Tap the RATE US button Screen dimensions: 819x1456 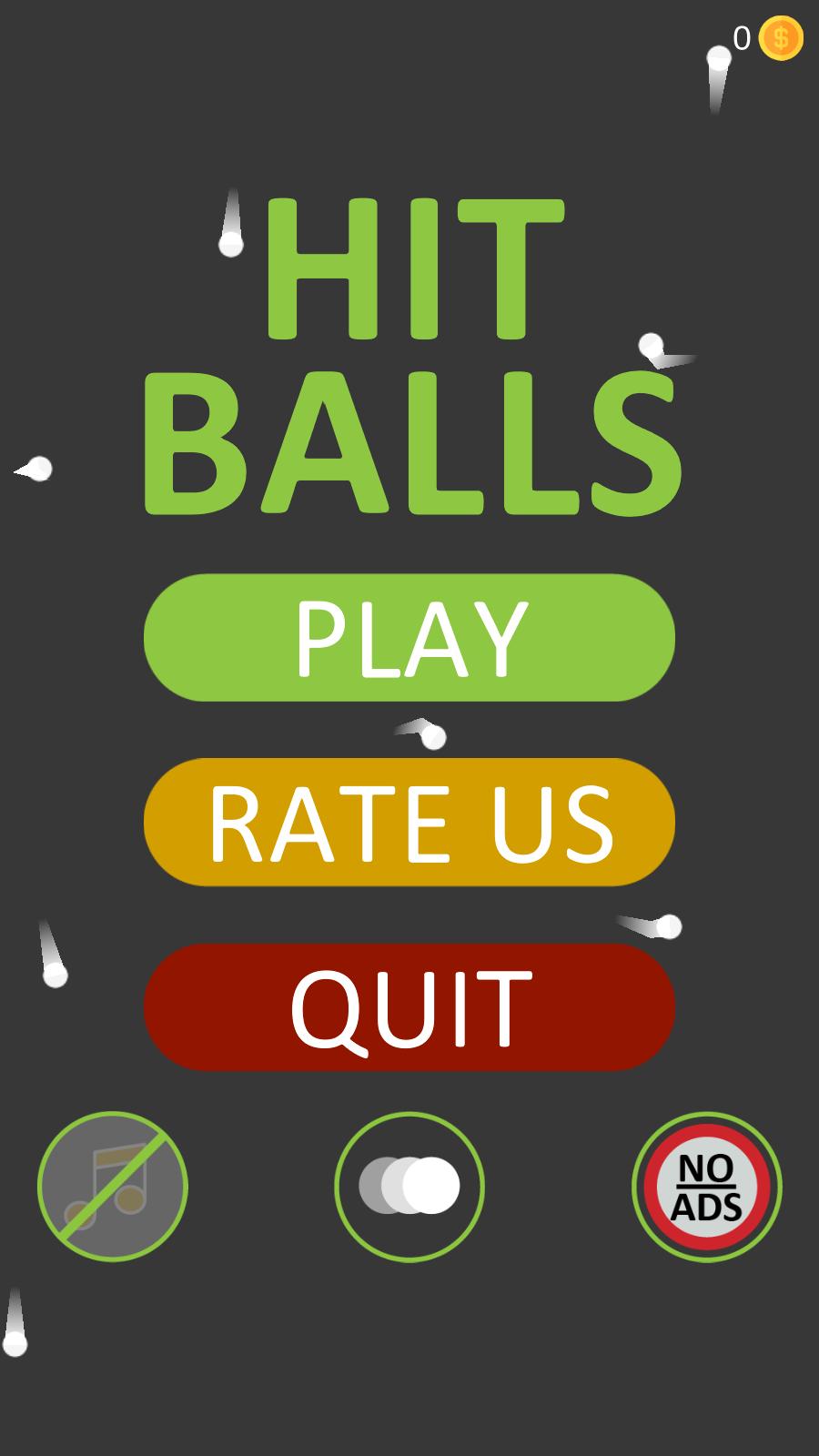(409, 823)
